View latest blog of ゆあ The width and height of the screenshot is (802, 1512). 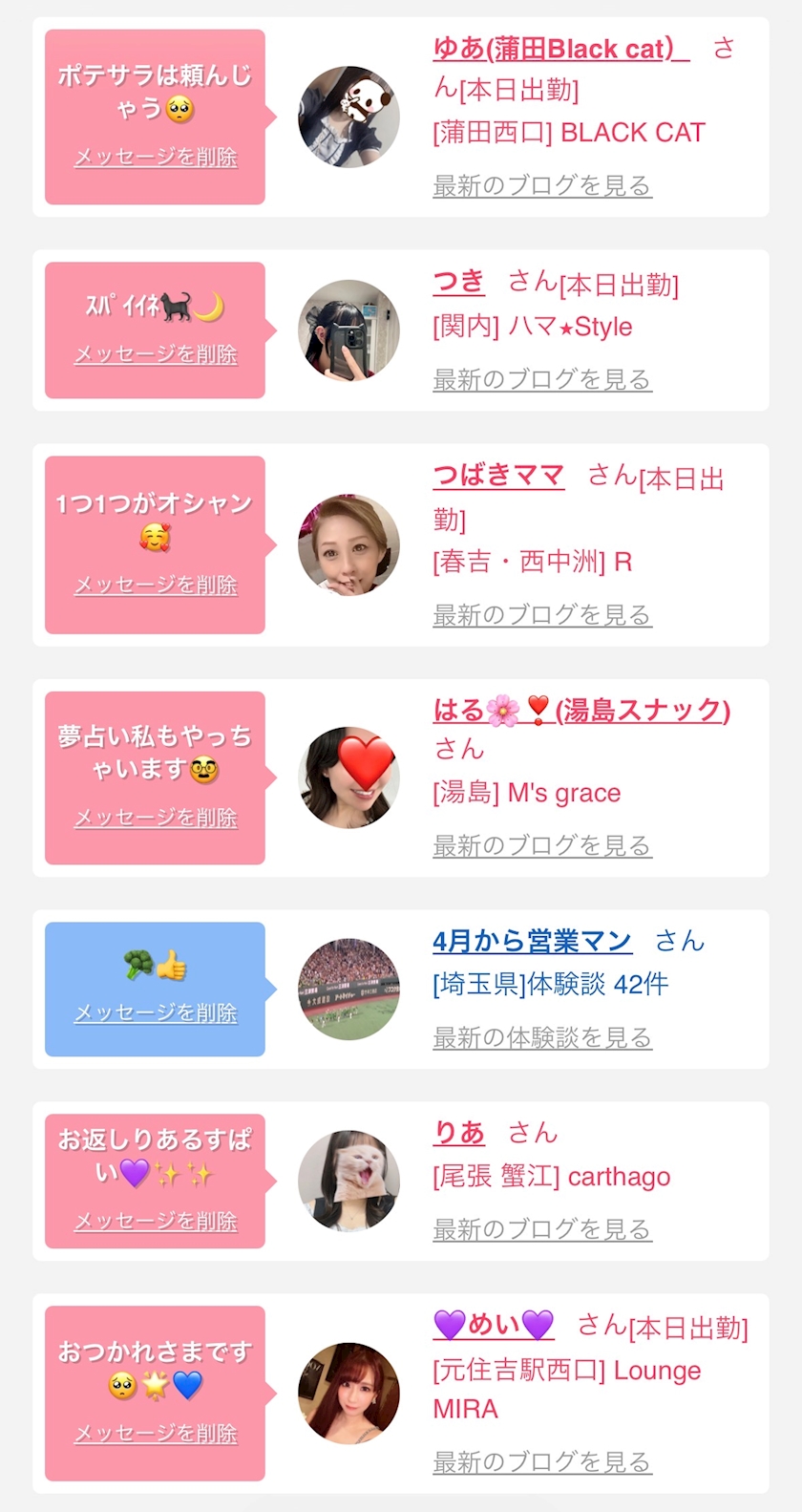pyautogui.click(x=542, y=185)
